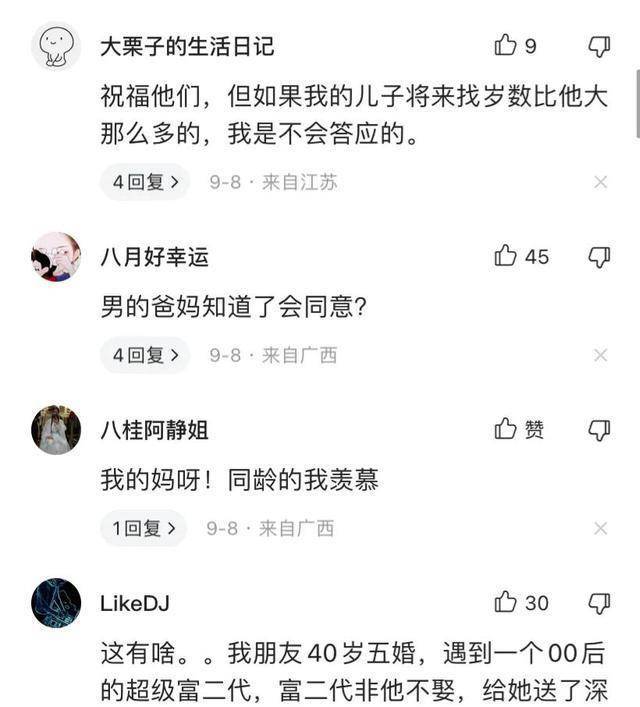The height and width of the screenshot is (707, 640).
Task: Expand the 4 replies under 大栗子的生活日记's comment
Action: [145, 182]
